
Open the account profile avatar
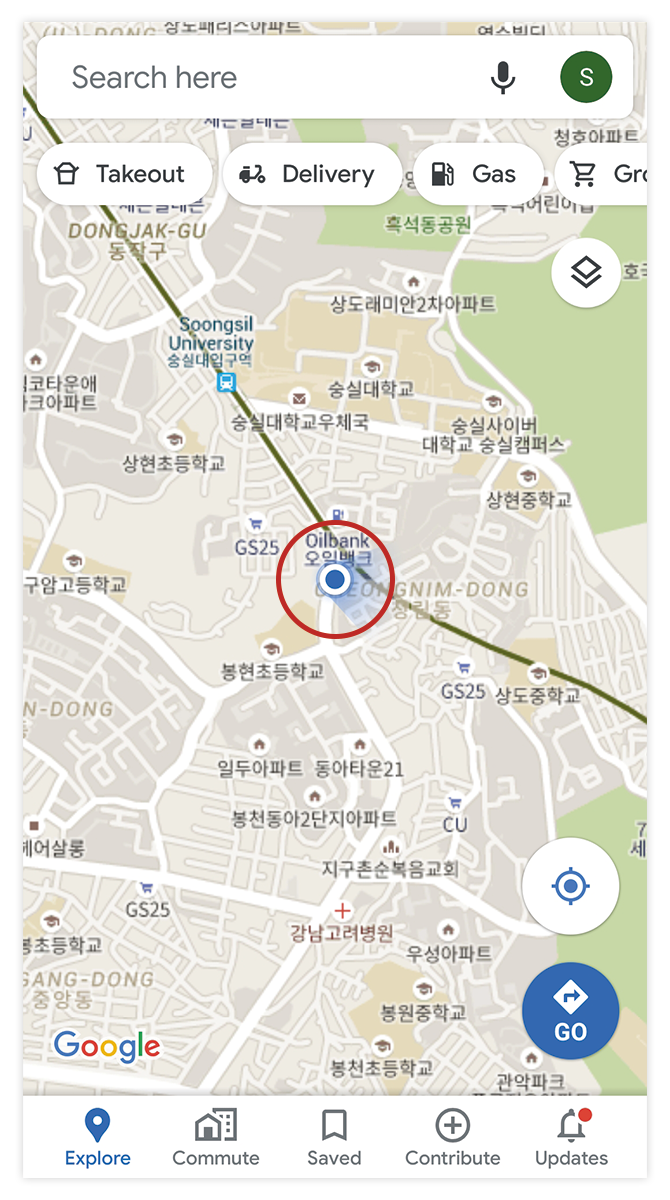pos(586,78)
